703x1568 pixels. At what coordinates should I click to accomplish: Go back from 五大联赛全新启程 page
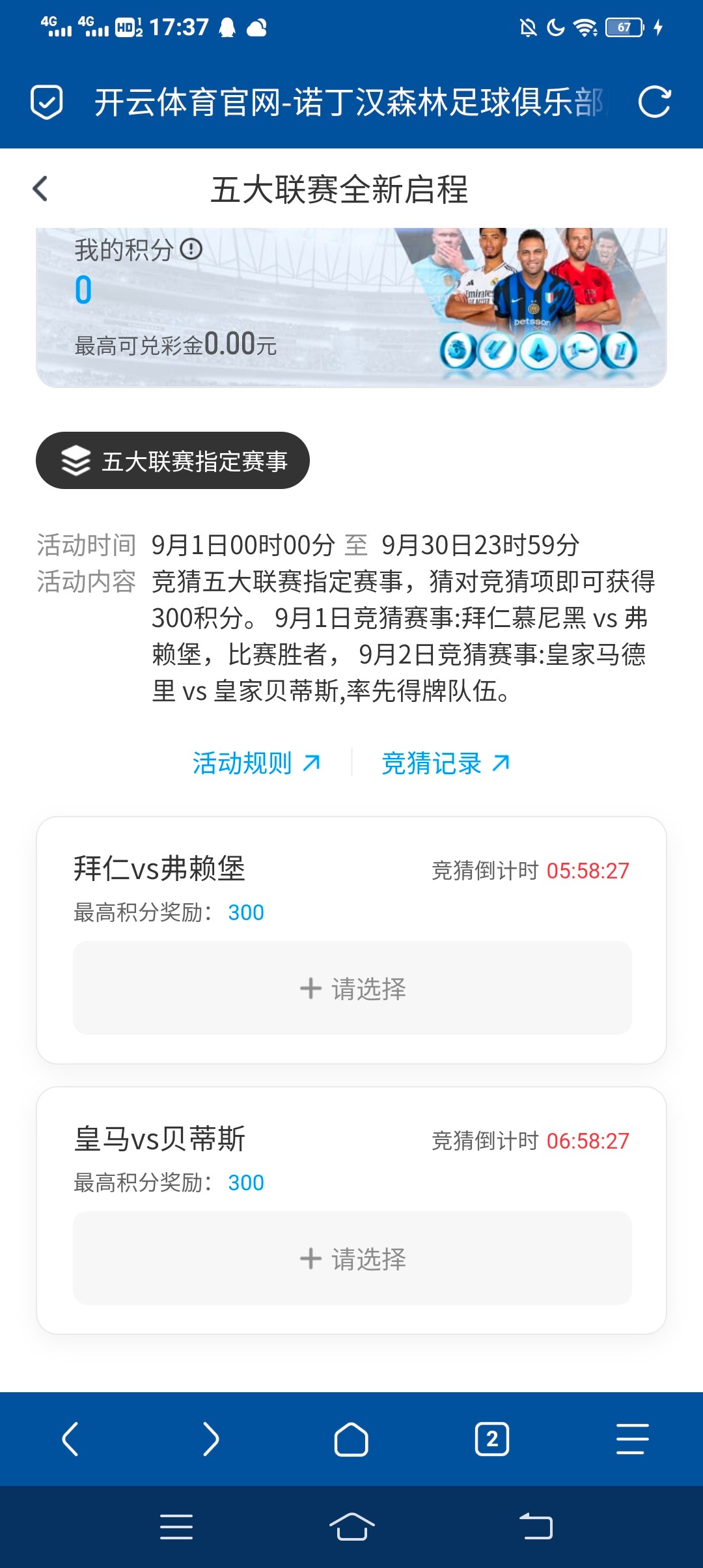pyautogui.click(x=40, y=189)
